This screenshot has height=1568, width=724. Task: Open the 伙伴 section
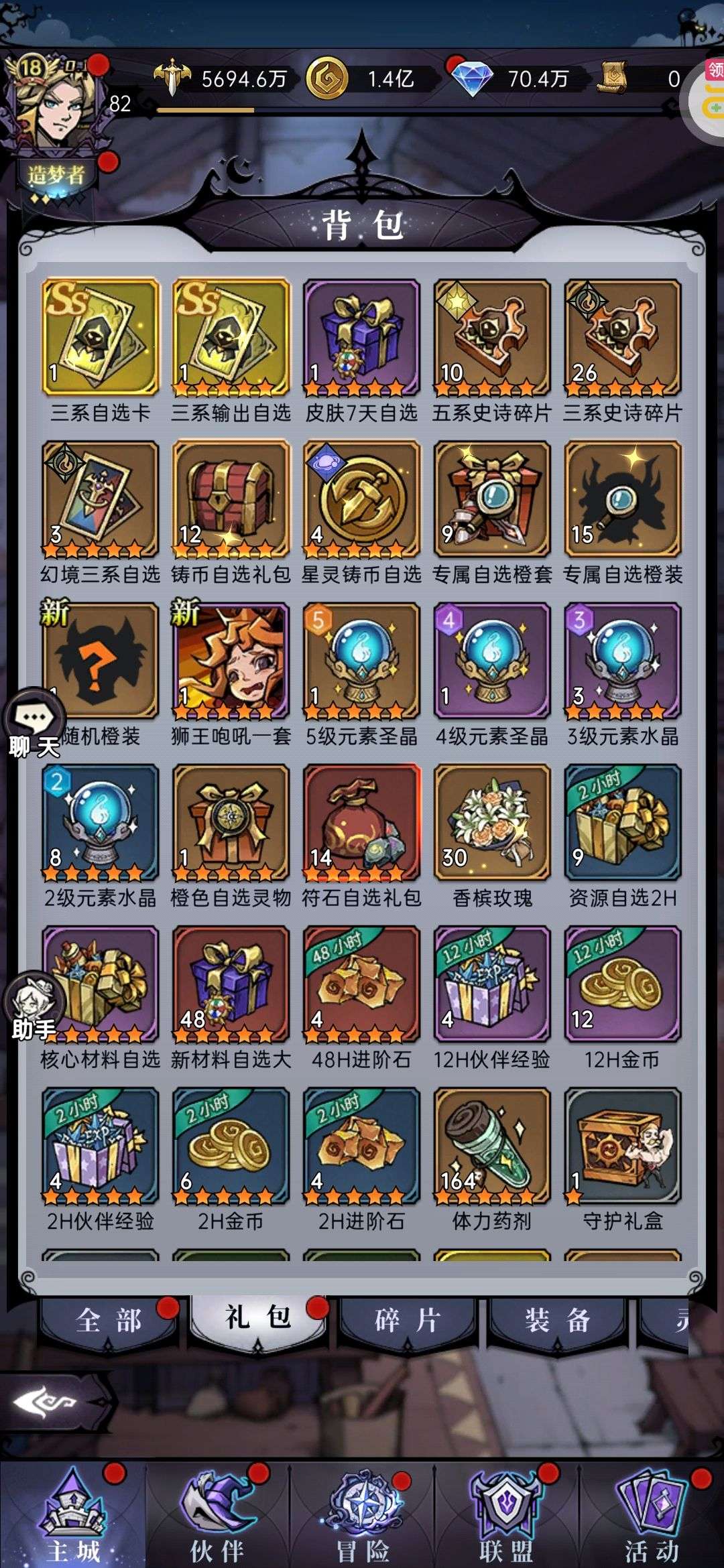point(217,1514)
